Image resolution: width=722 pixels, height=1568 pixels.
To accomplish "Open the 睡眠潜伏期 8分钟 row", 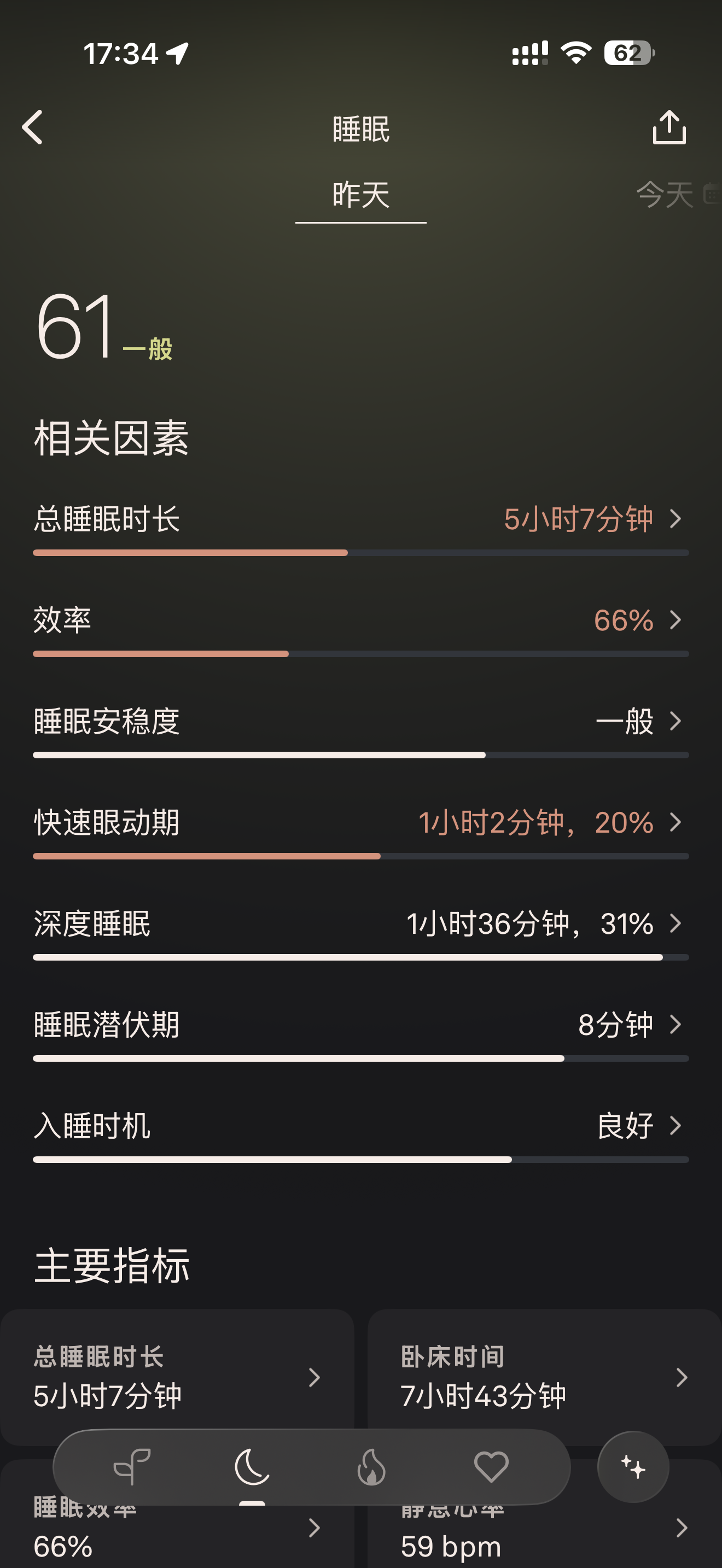I will (361, 1033).
